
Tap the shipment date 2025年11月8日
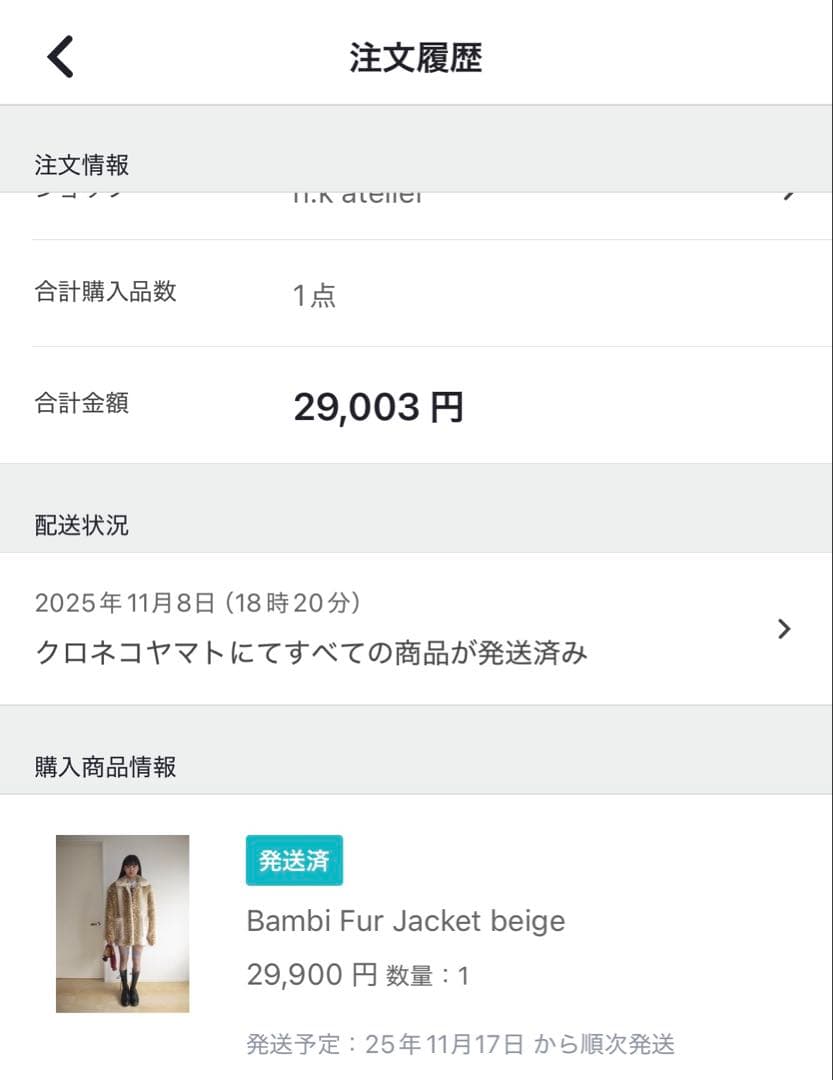198,602
